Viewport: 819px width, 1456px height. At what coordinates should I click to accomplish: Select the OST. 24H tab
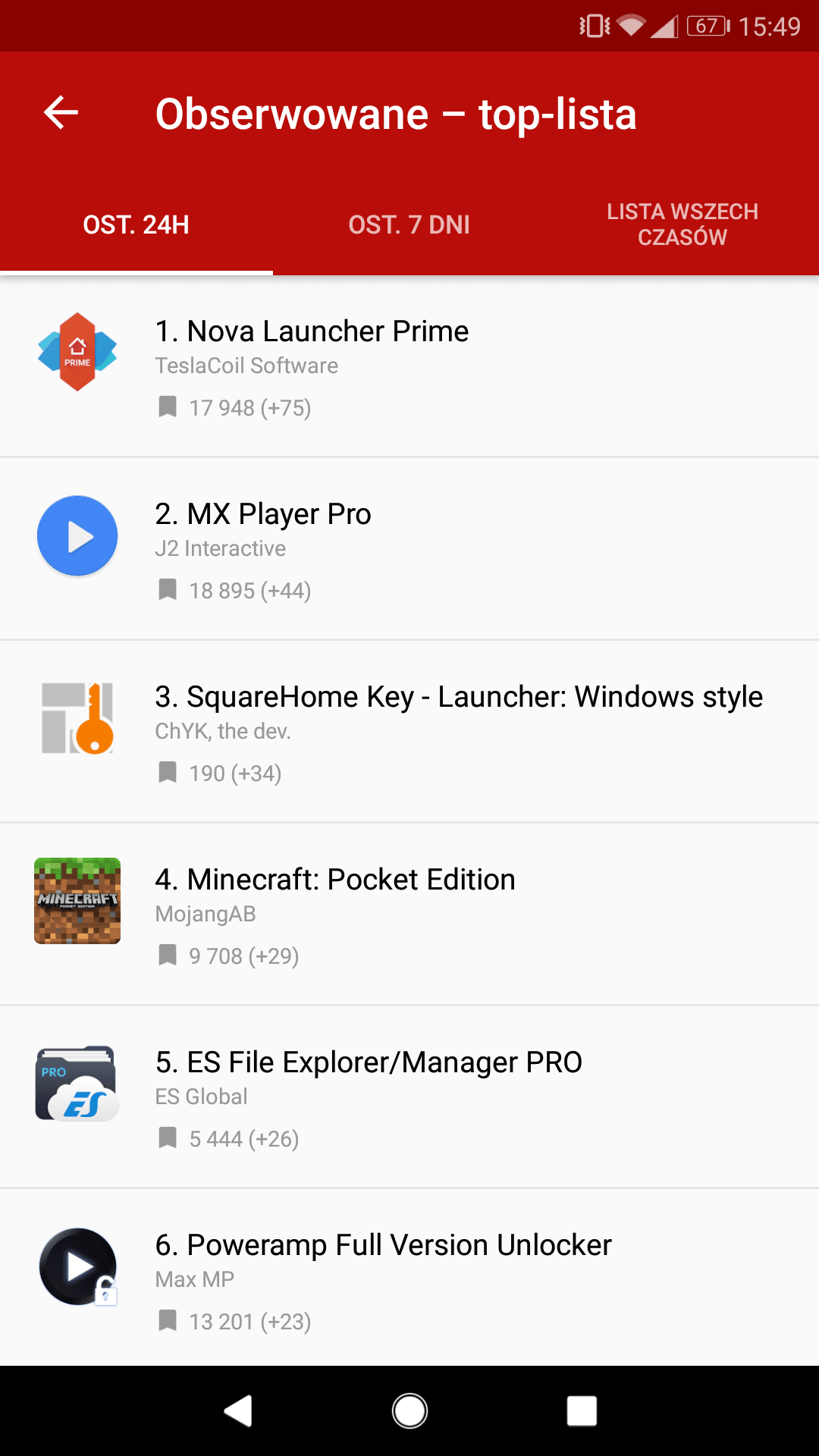coord(136,224)
